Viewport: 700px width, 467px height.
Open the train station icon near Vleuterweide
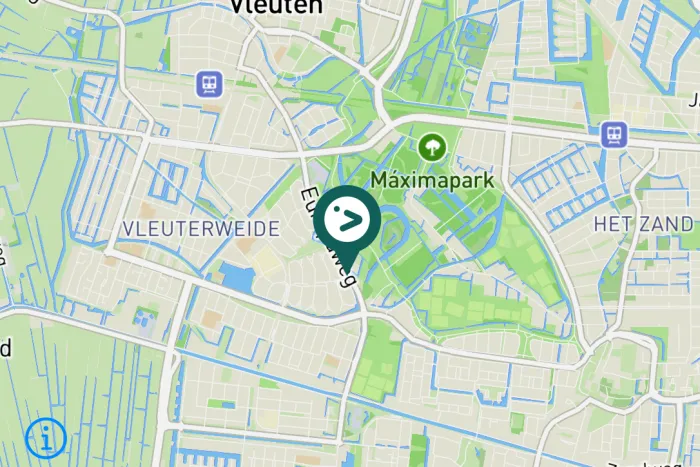[209, 83]
